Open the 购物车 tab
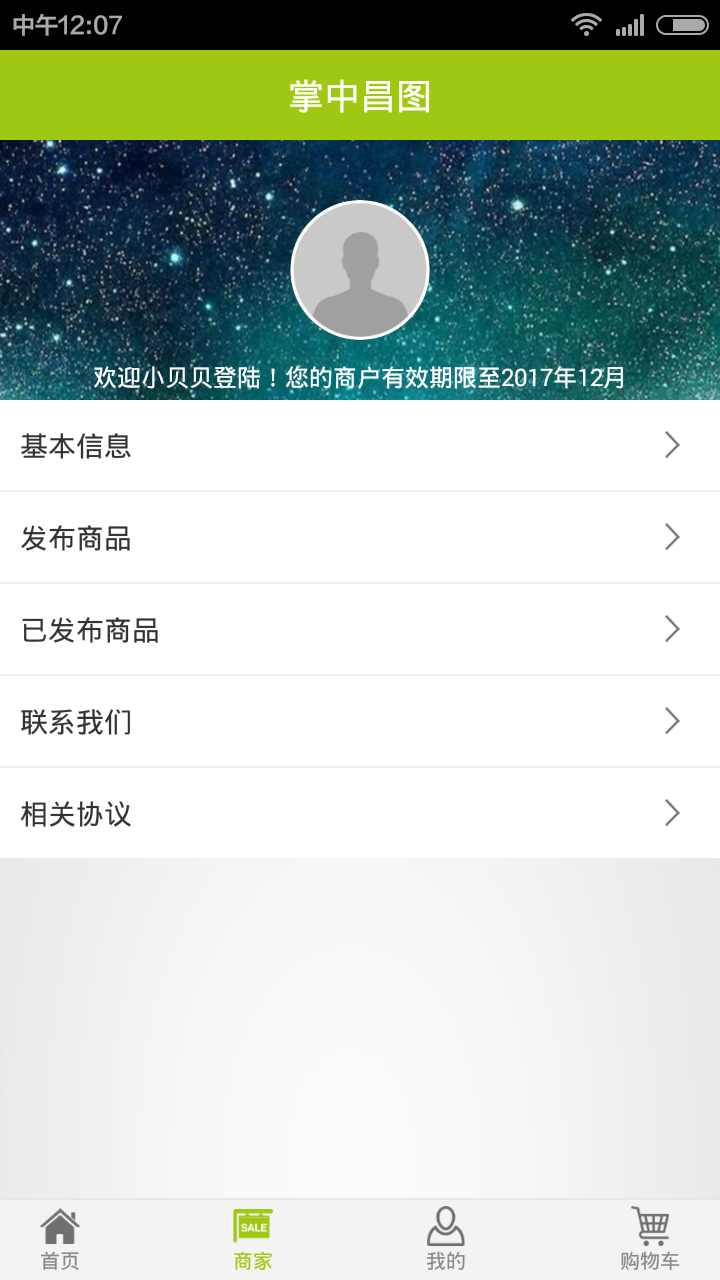The width and height of the screenshot is (720, 1280). (650, 1240)
